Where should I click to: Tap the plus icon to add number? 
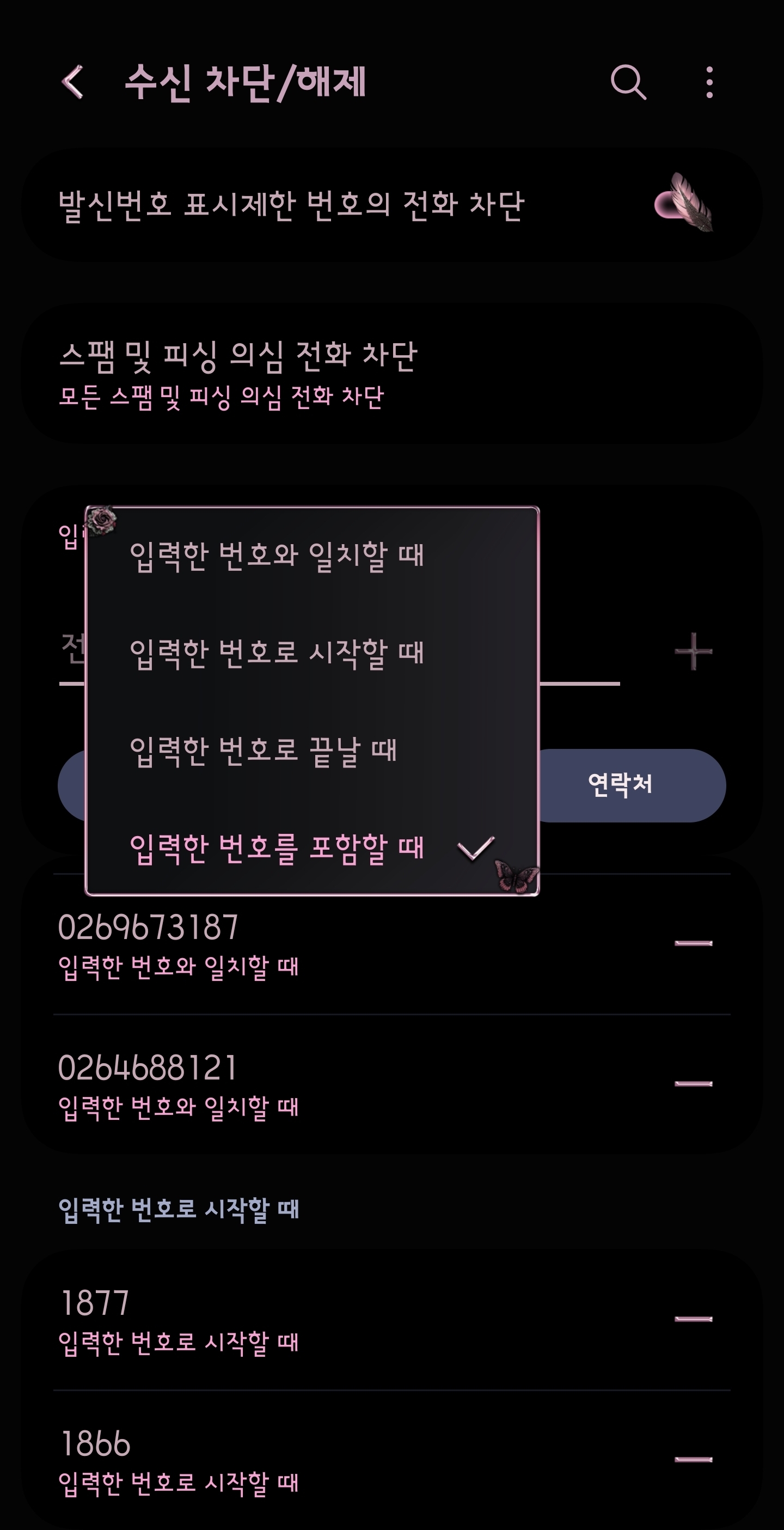click(693, 651)
